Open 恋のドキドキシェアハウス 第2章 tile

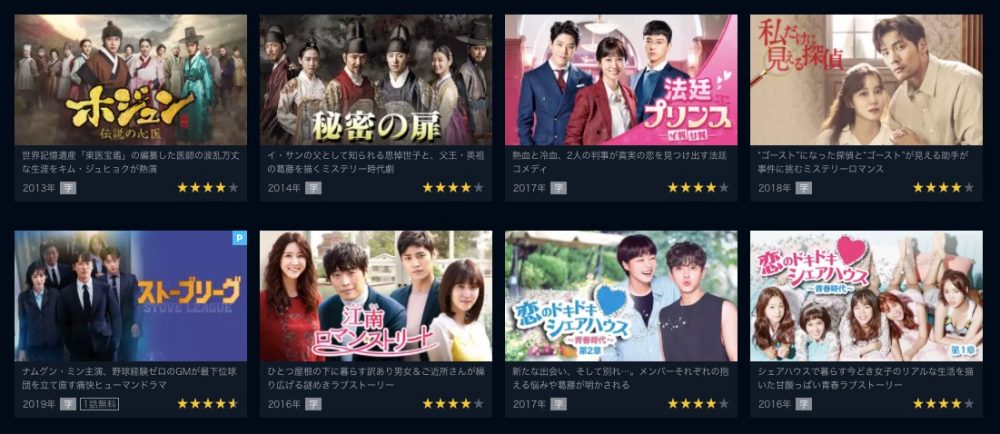pyautogui.click(x=620, y=296)
